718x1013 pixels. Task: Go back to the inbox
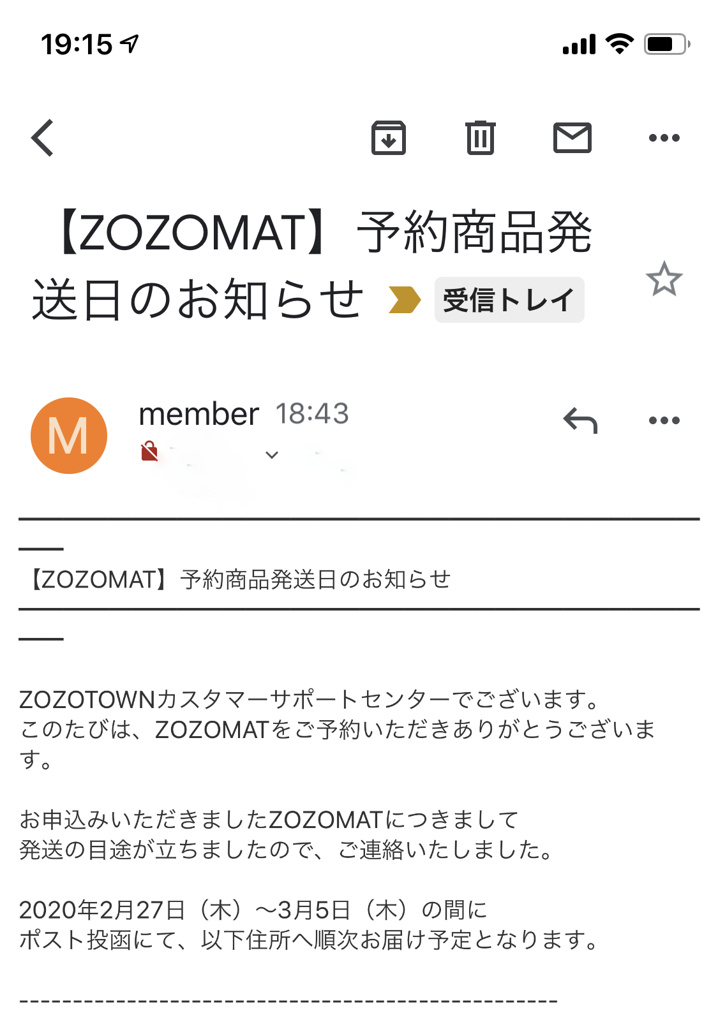click(42, 138)
